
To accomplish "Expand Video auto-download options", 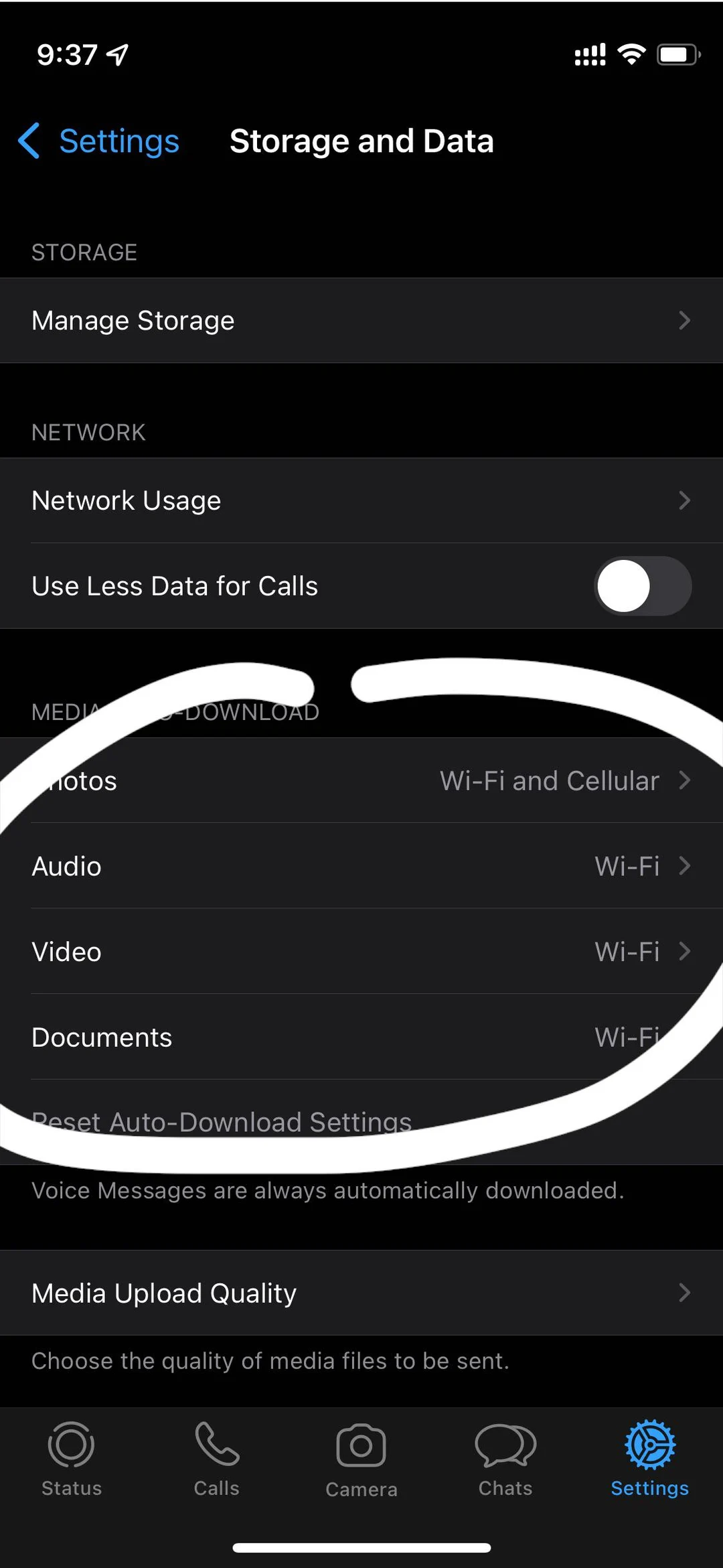I will pyautogui.click(x=361, y=951).
